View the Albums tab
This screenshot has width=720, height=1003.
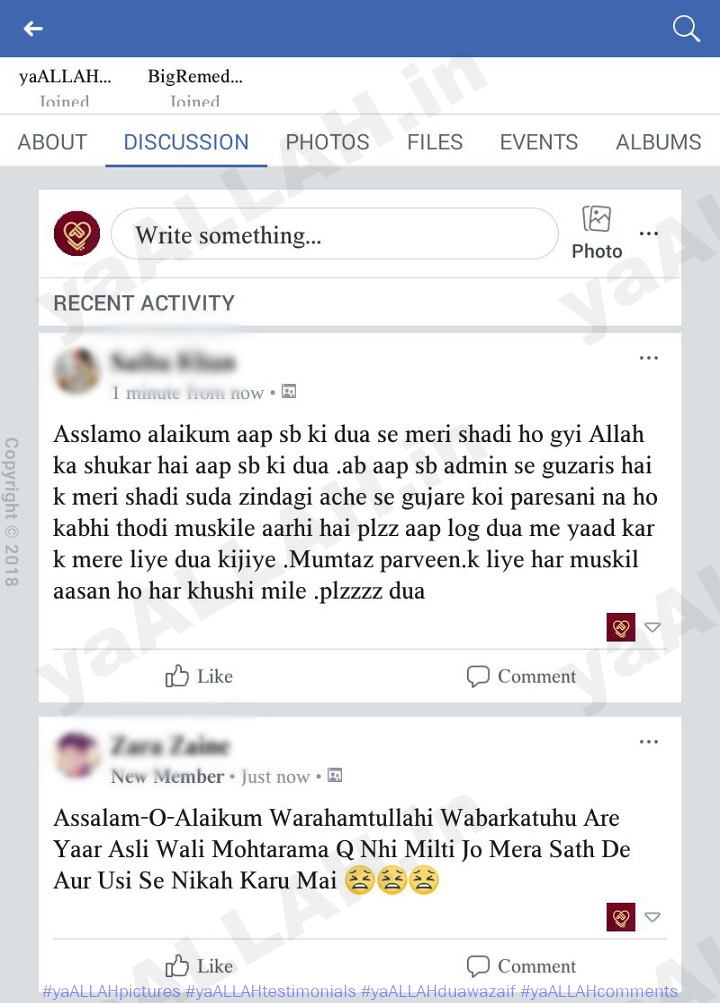(x=658, y=142)
